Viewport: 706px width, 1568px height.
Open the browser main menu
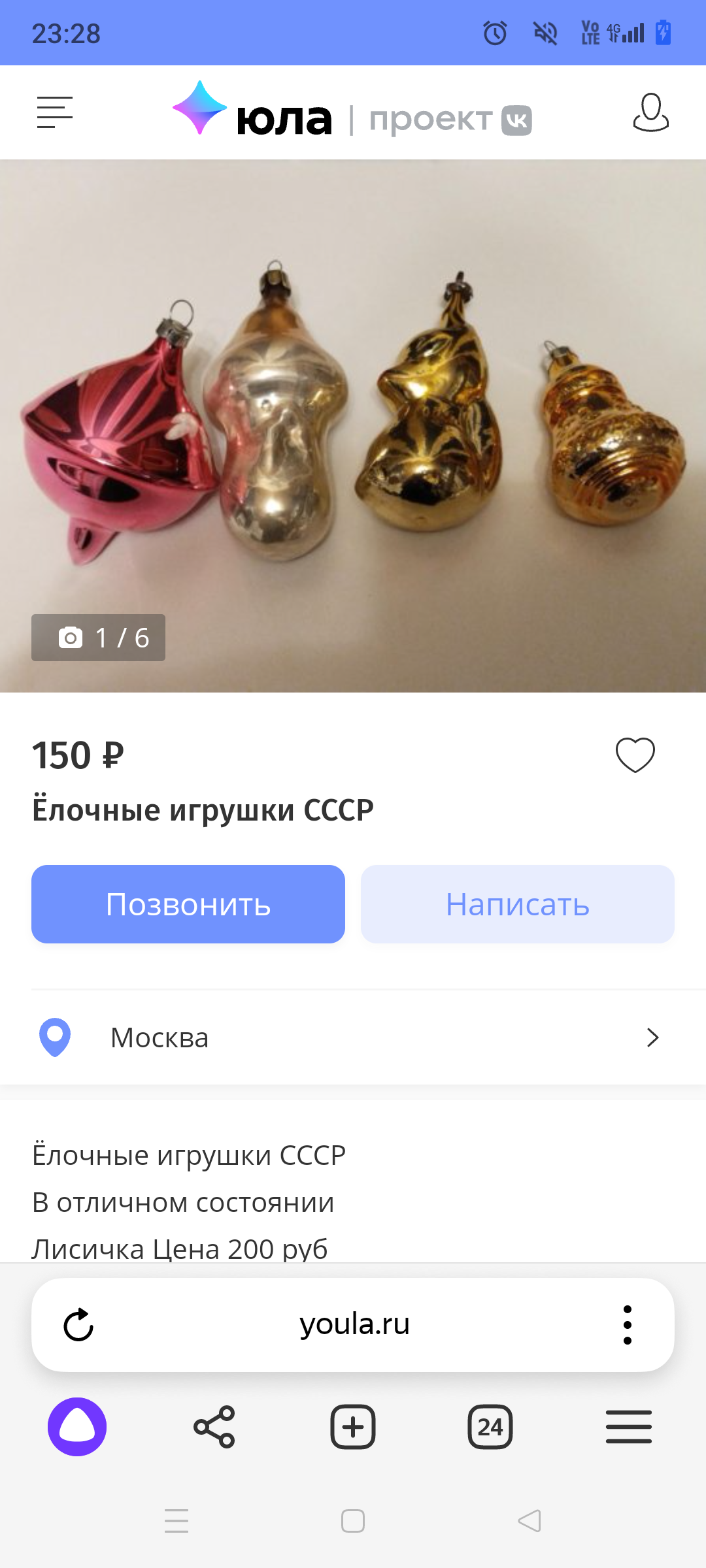628,1427
